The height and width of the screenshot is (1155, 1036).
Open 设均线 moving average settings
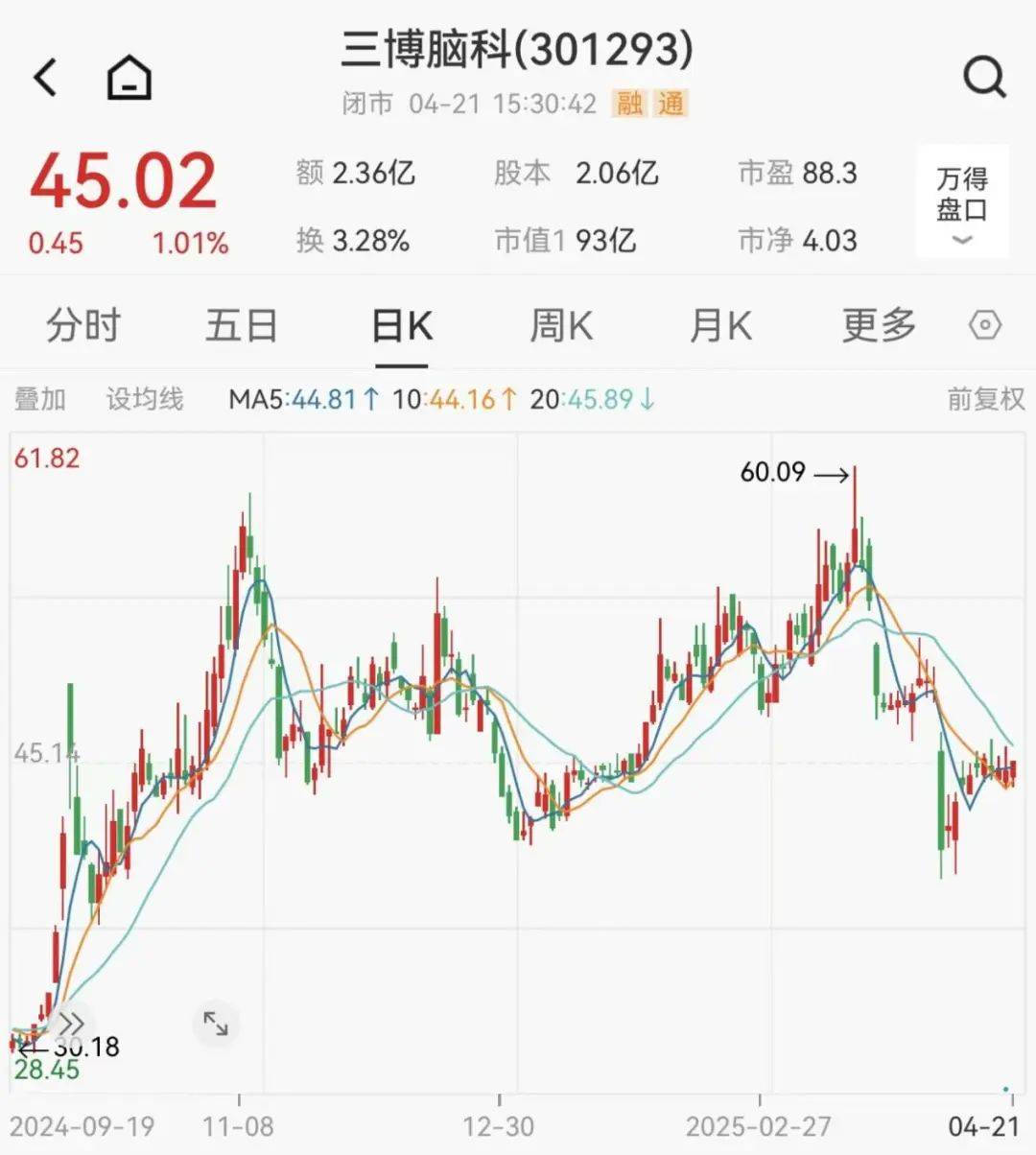coord(145,399)
